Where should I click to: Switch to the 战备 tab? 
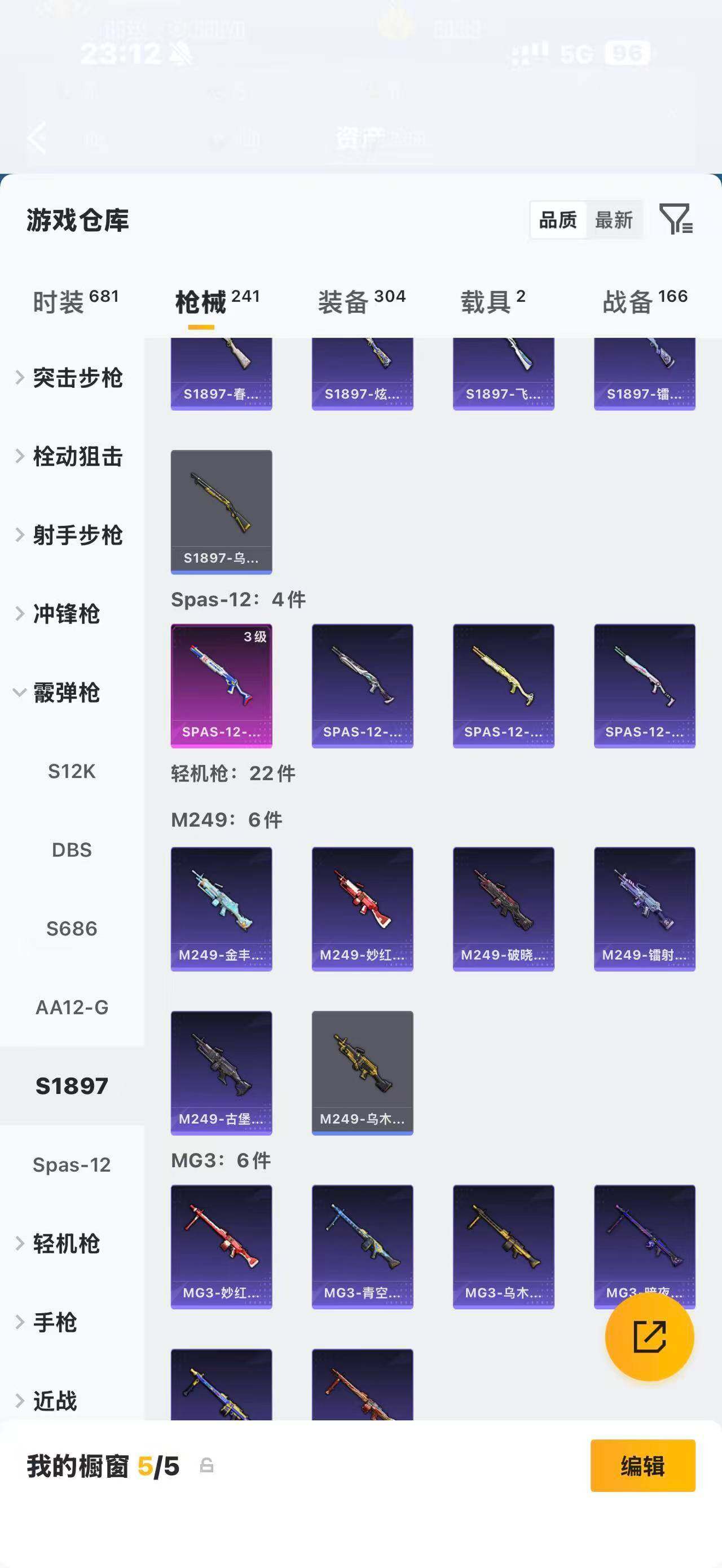click(645, 301)
